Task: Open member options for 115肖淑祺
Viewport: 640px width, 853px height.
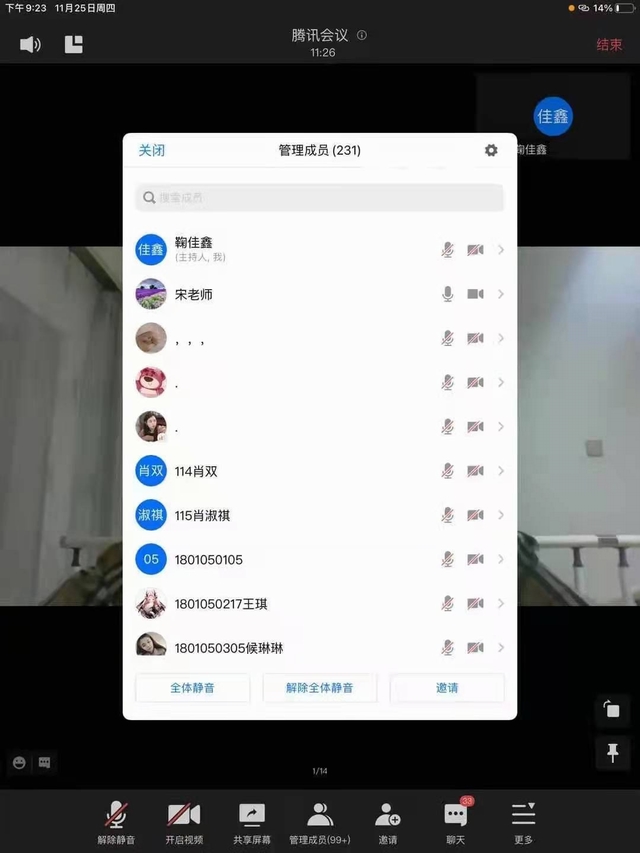Action: (500, 515)
